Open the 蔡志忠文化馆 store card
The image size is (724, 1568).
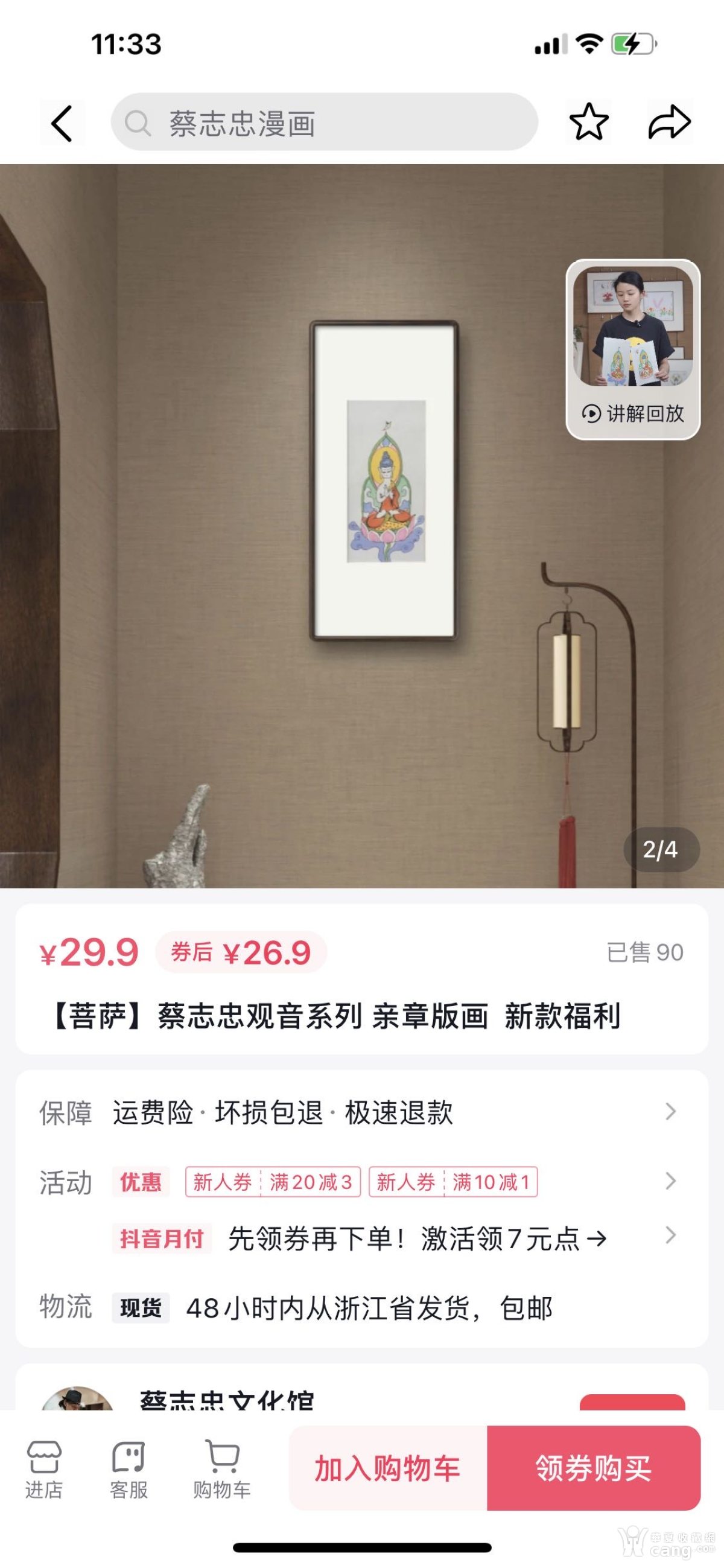226,1400
